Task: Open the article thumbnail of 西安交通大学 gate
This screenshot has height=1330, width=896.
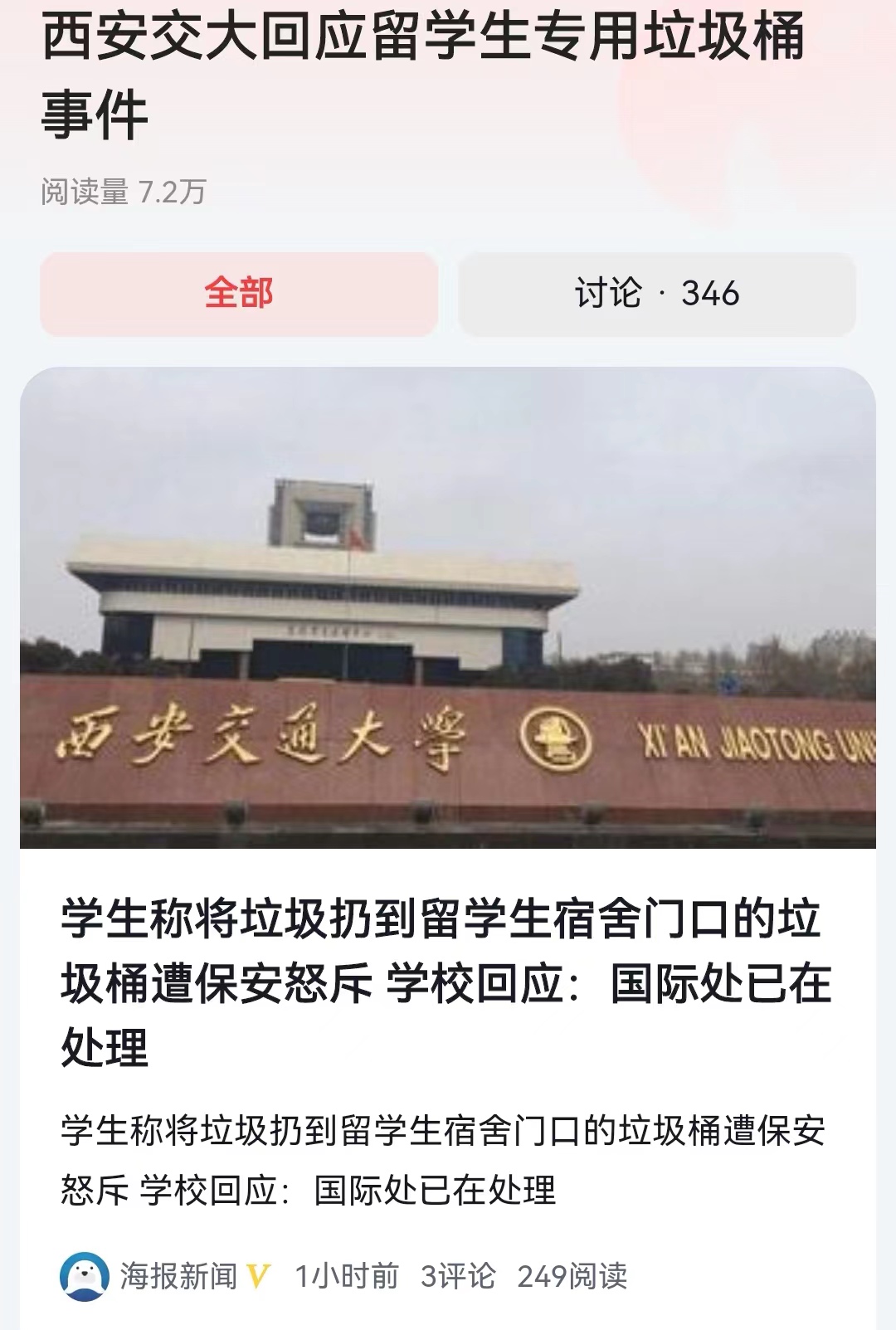Action: [x=448, y=614]
